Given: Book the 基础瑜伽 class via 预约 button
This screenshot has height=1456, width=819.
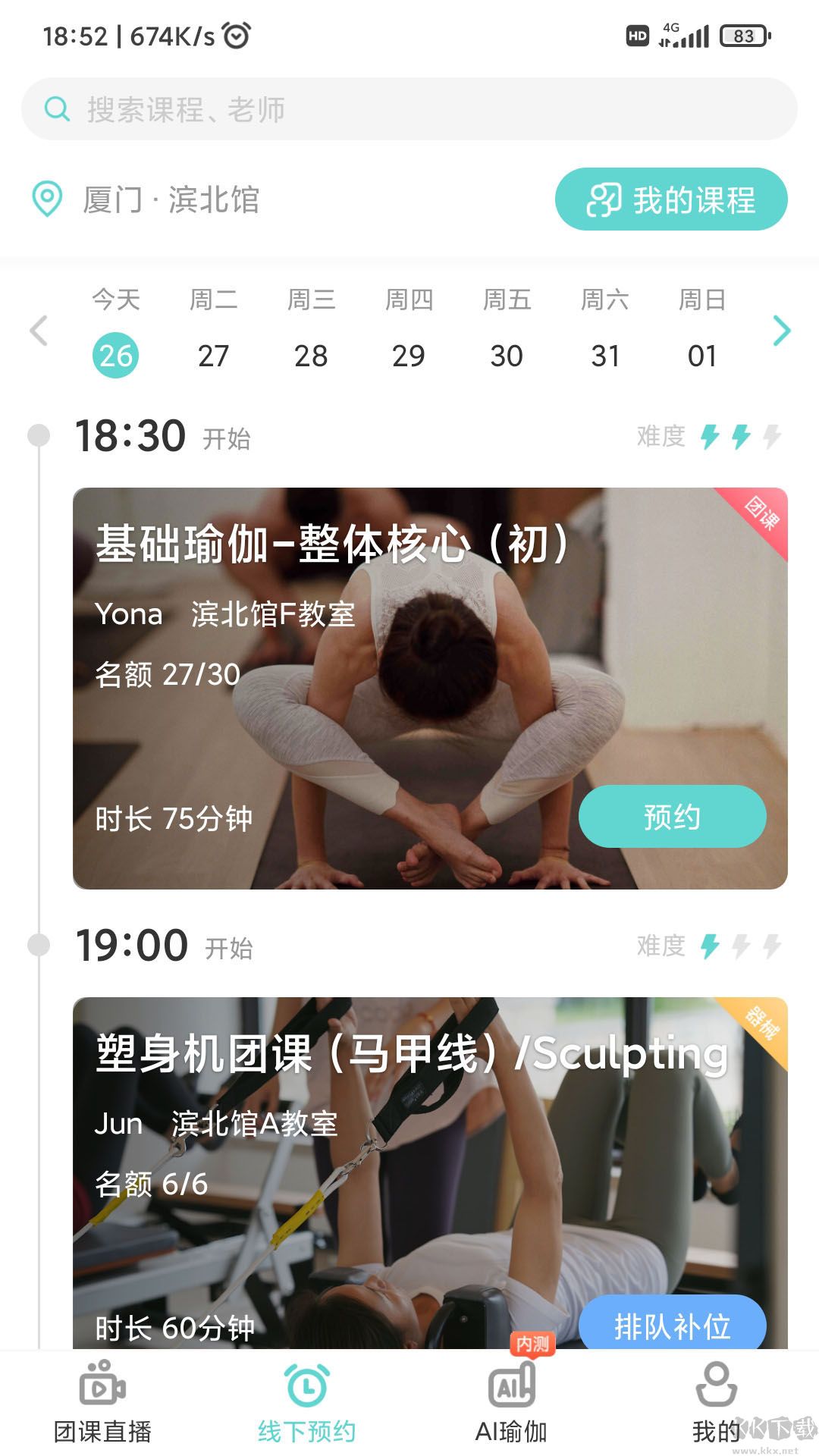Looking at the screenshot, I should pos(670,817).
